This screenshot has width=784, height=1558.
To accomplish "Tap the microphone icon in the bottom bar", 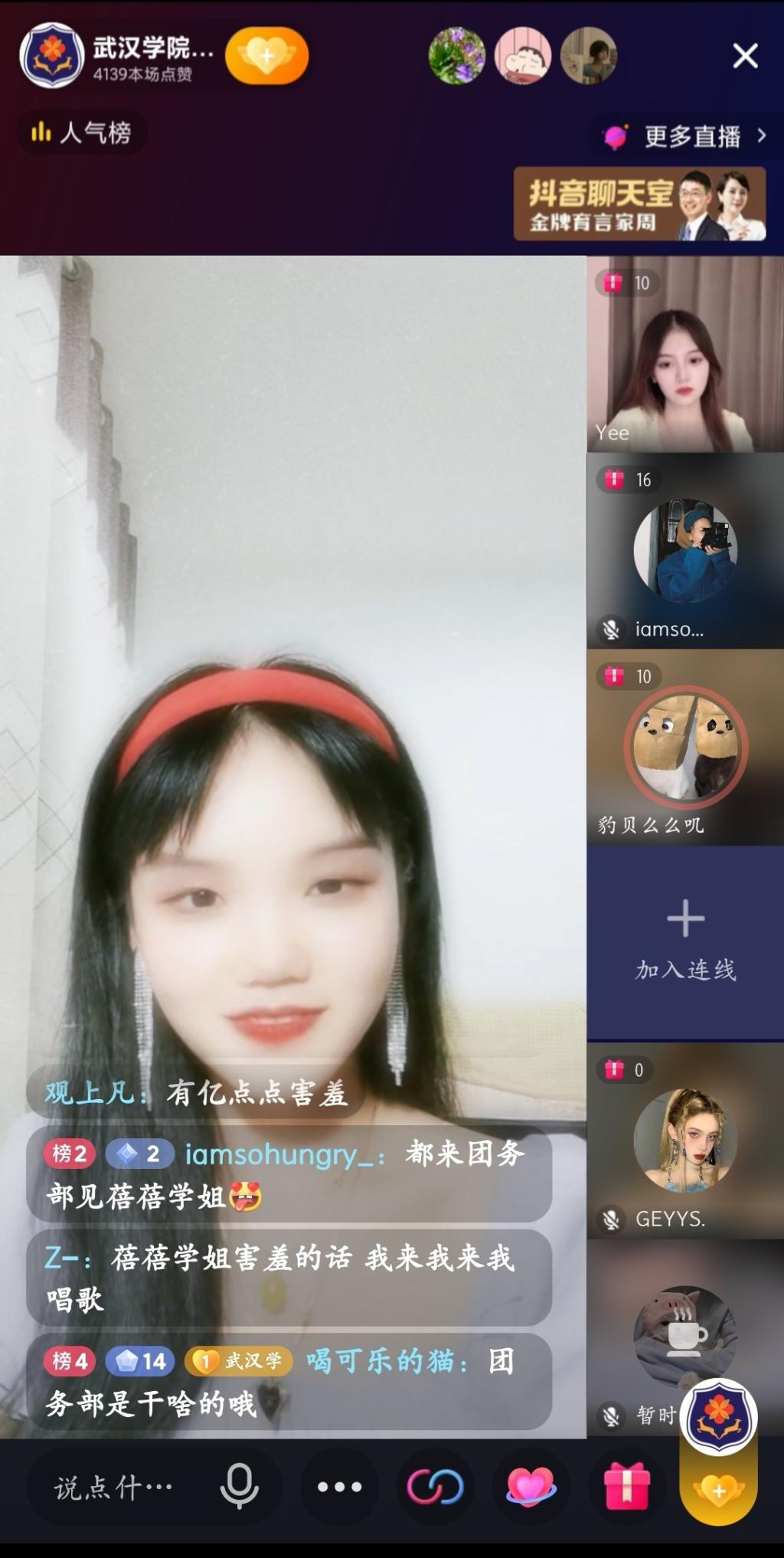I will (239, 1486).
